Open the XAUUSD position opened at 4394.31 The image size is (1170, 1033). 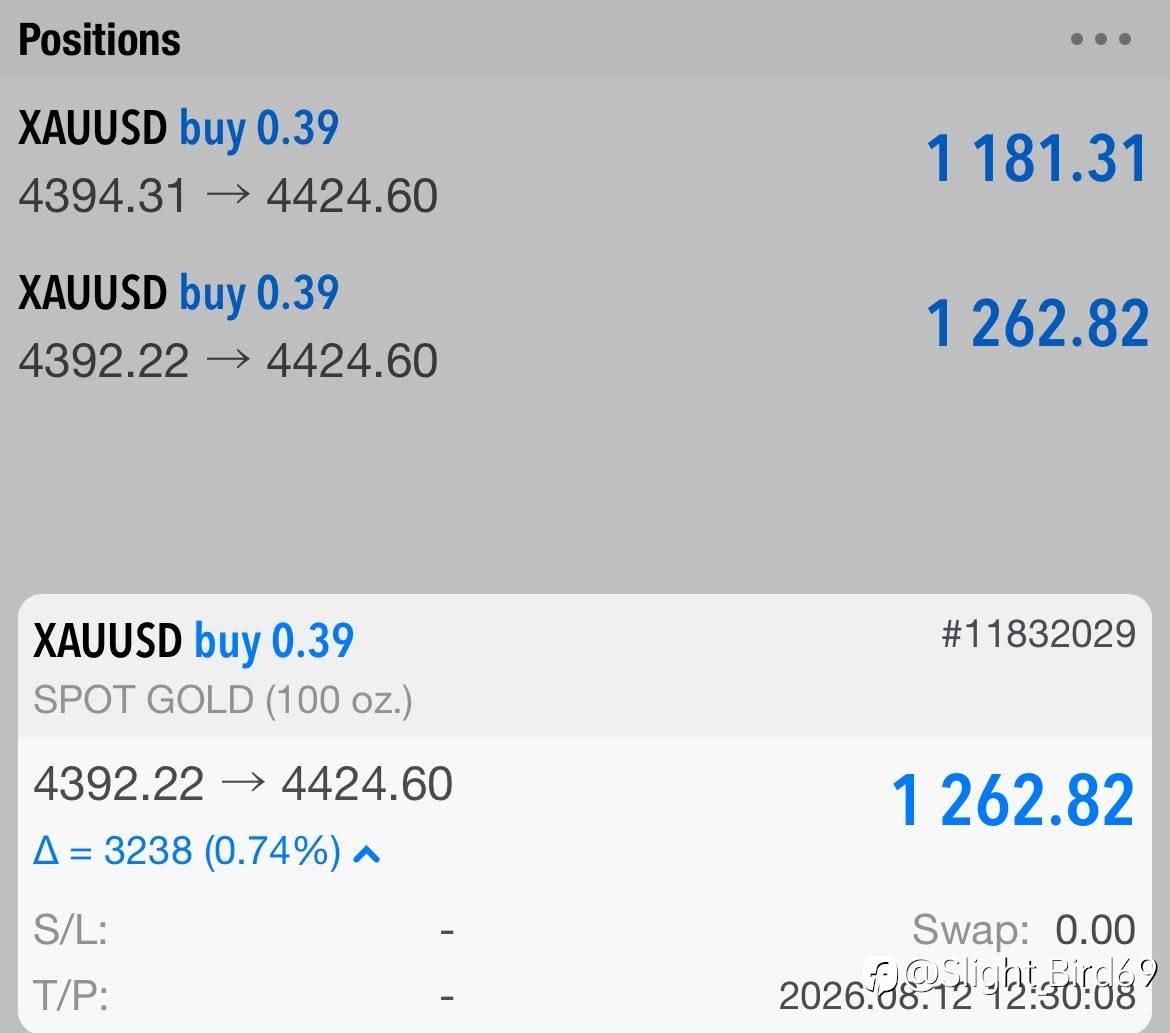585,161
